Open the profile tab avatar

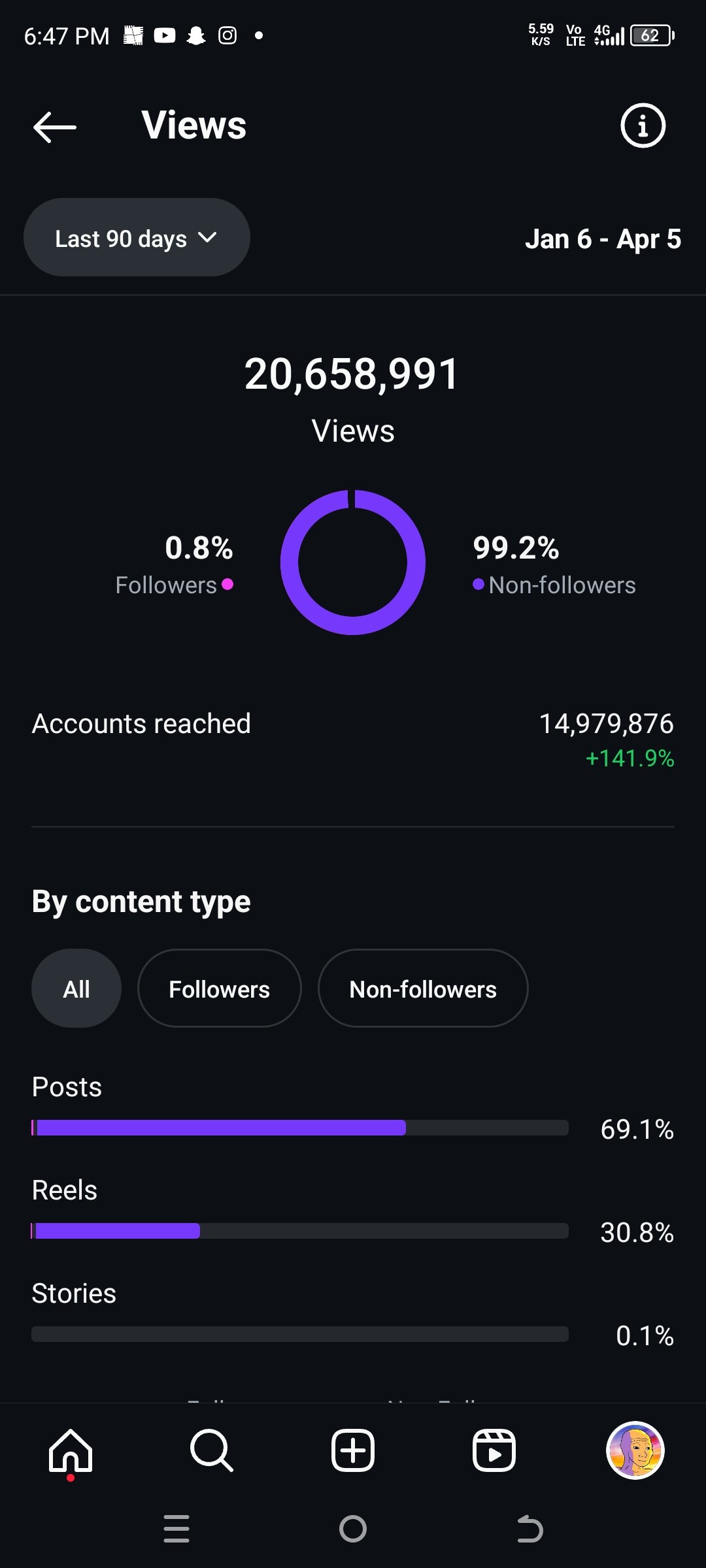[635, 1450]
